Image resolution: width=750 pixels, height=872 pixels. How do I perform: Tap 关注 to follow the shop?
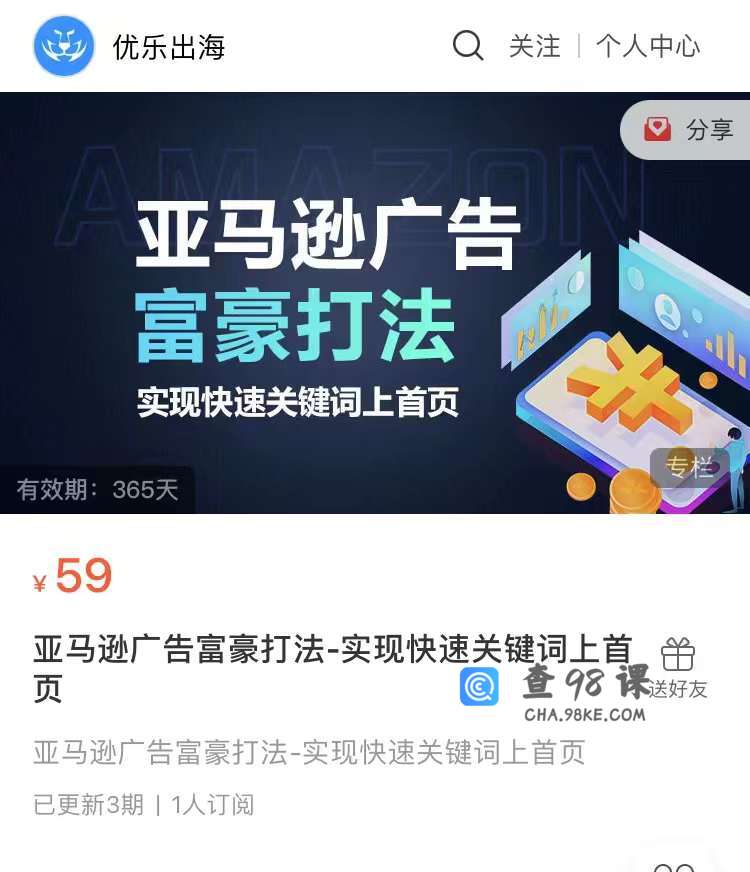pos(535,46)
